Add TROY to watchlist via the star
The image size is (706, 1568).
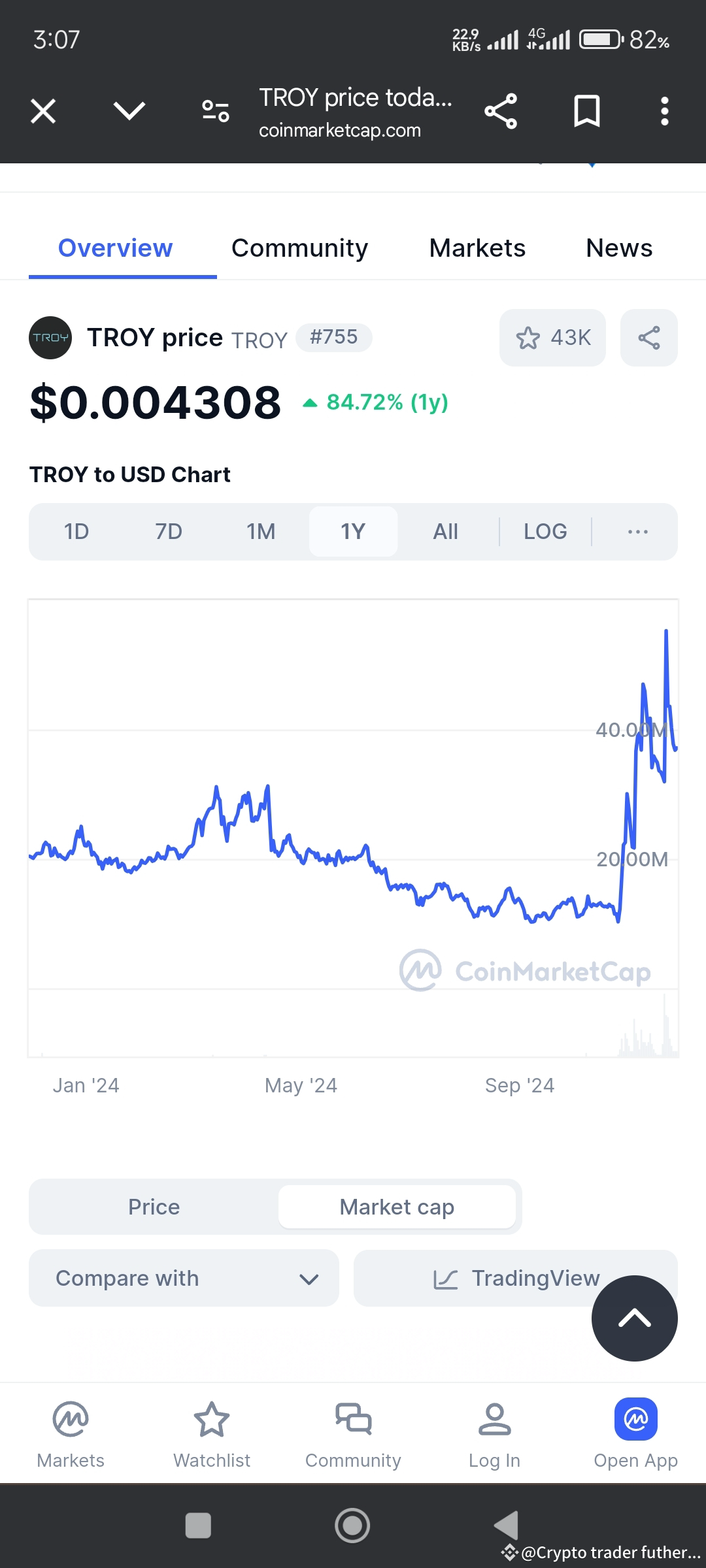(x=552, y=337)
